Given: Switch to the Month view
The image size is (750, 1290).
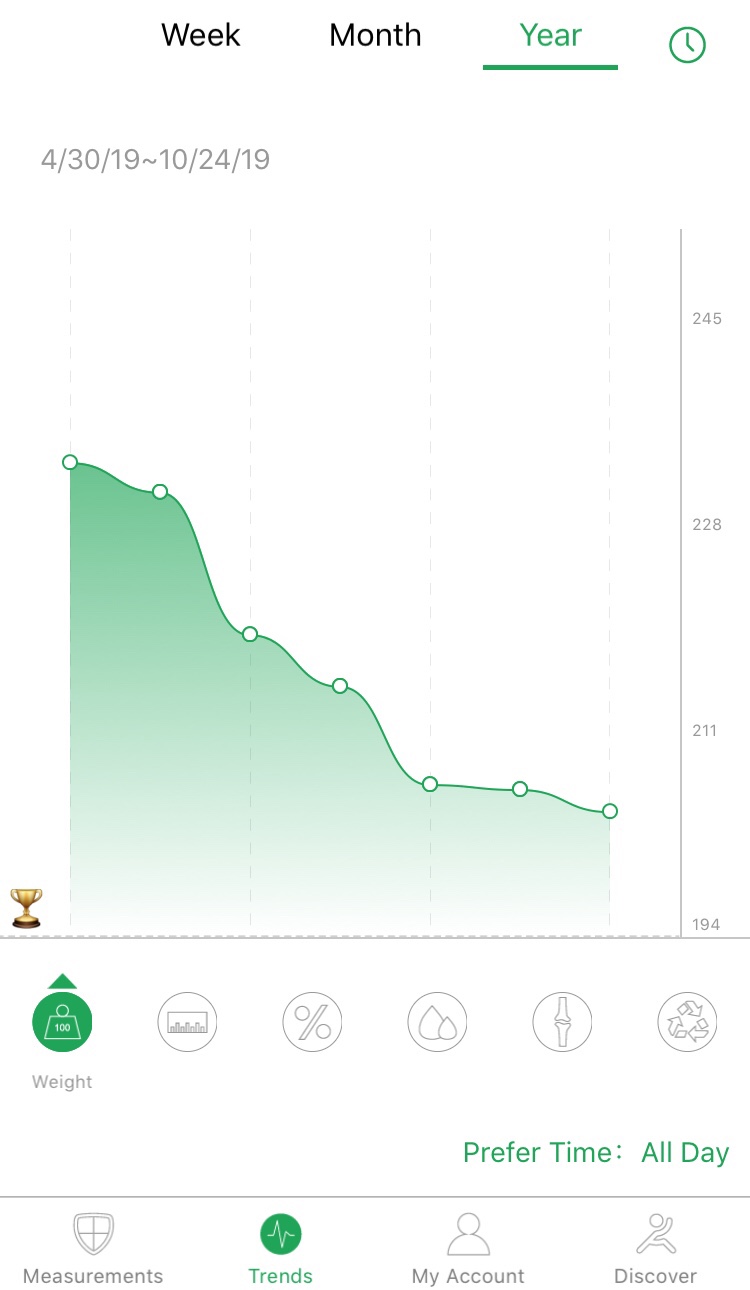Looking at the screenshot, I should [x=375, y=36].
